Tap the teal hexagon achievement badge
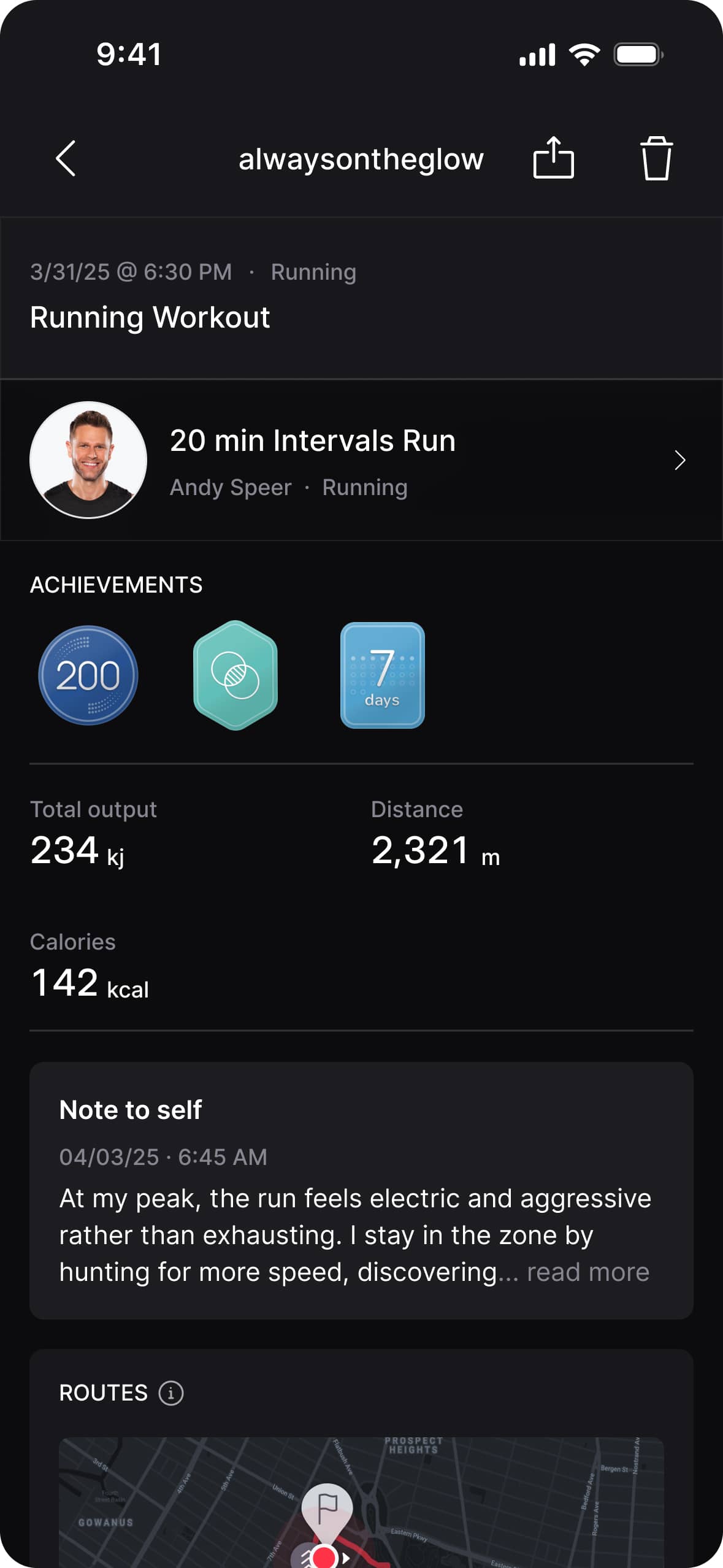The width and height of the screenshot is (723, 1568). click(235, 675)
